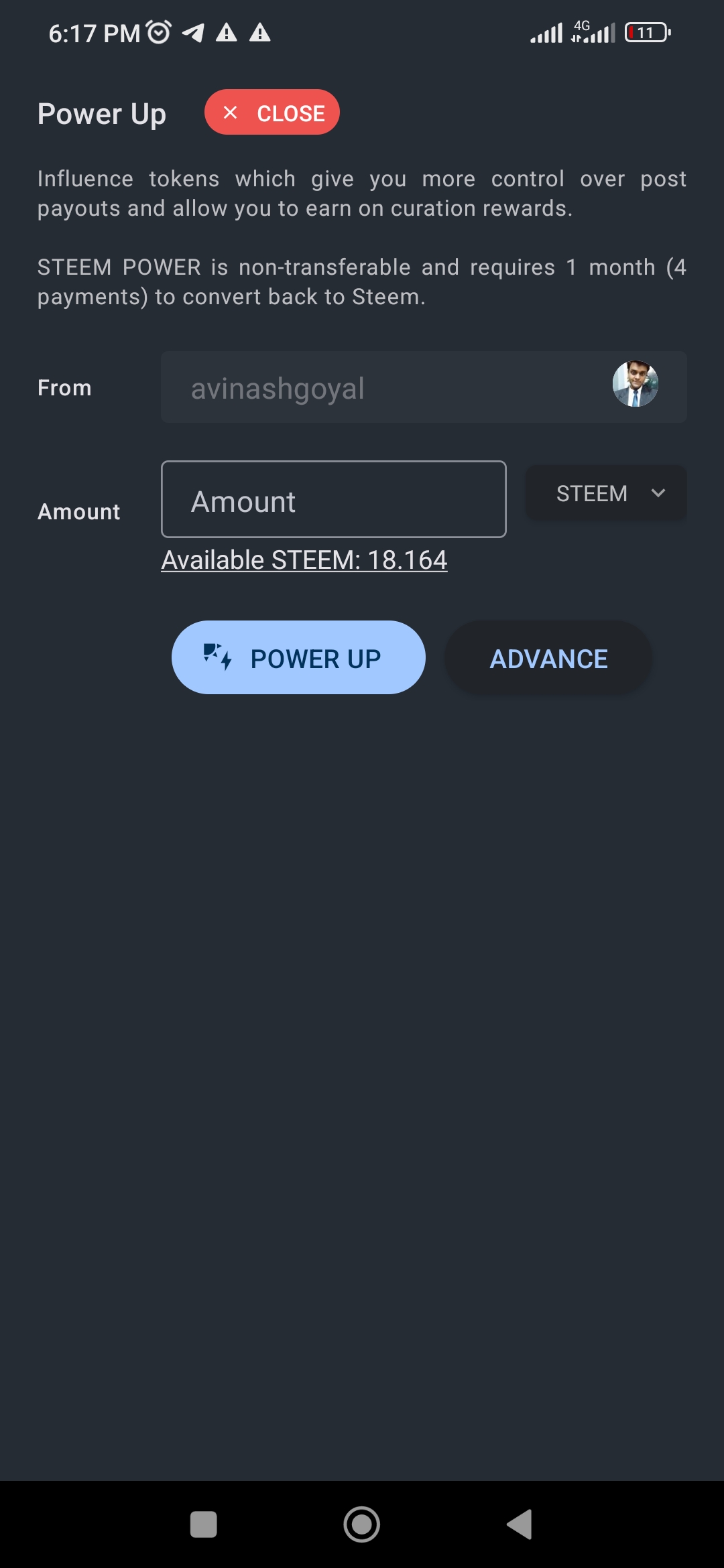
Task: Go to the home screen
Action: pyautogui.click(x=362, y=1524)
